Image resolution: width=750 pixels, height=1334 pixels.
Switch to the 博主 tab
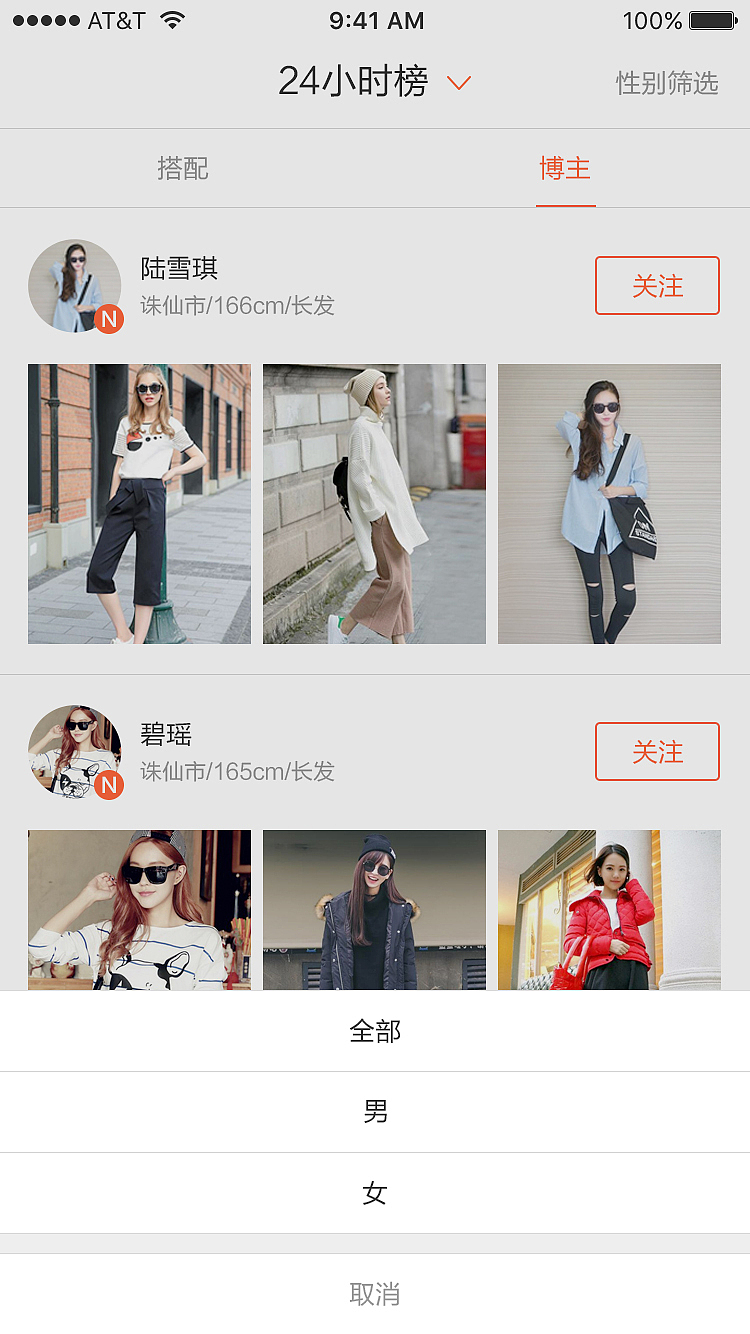[x=565, y=168]
